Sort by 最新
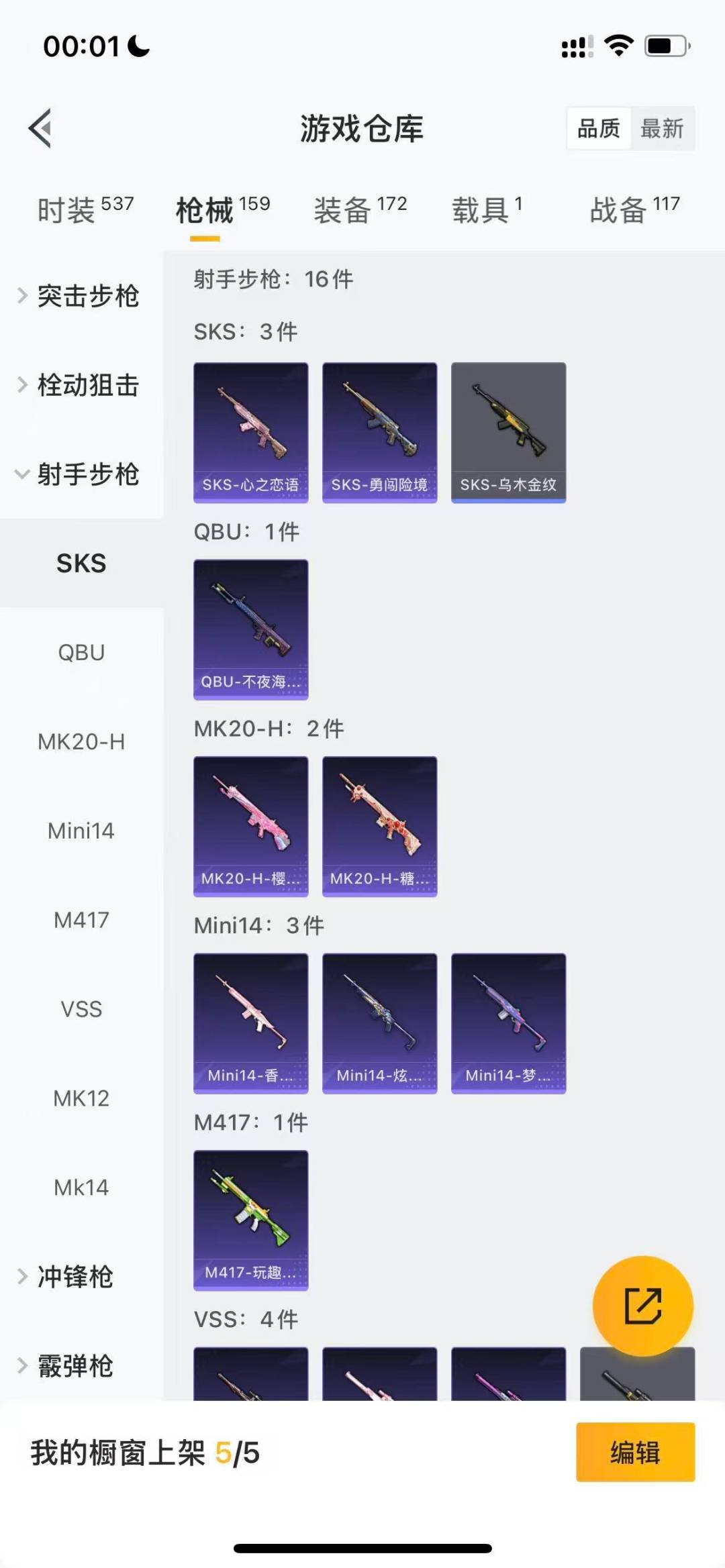This screenshot has height=1568, width=725. (x=661, y=128)
